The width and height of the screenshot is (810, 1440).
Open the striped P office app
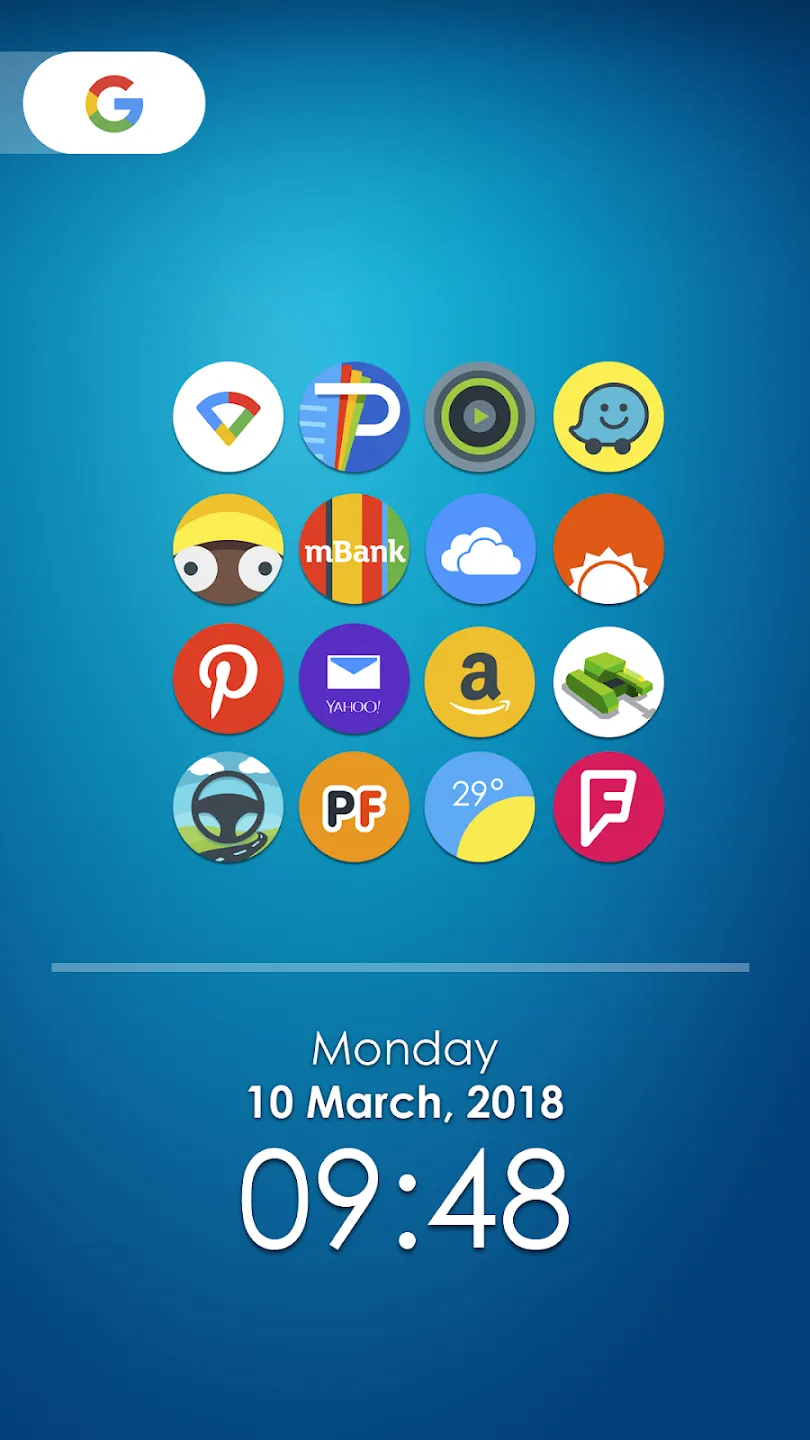point(355,417)
